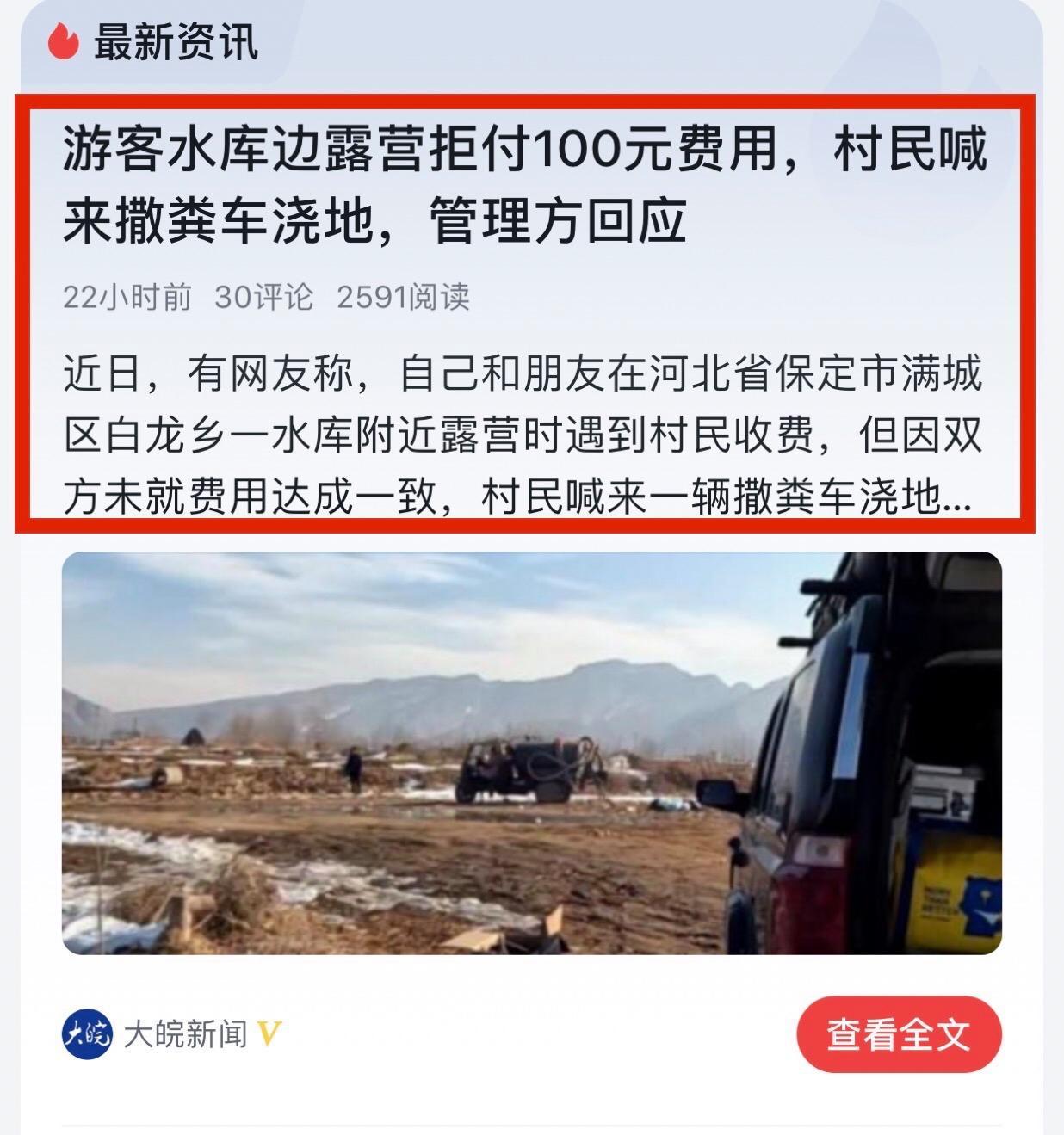Tap the 查看全文 button
The image size is (1064, 1135).
pos(899,1033)
